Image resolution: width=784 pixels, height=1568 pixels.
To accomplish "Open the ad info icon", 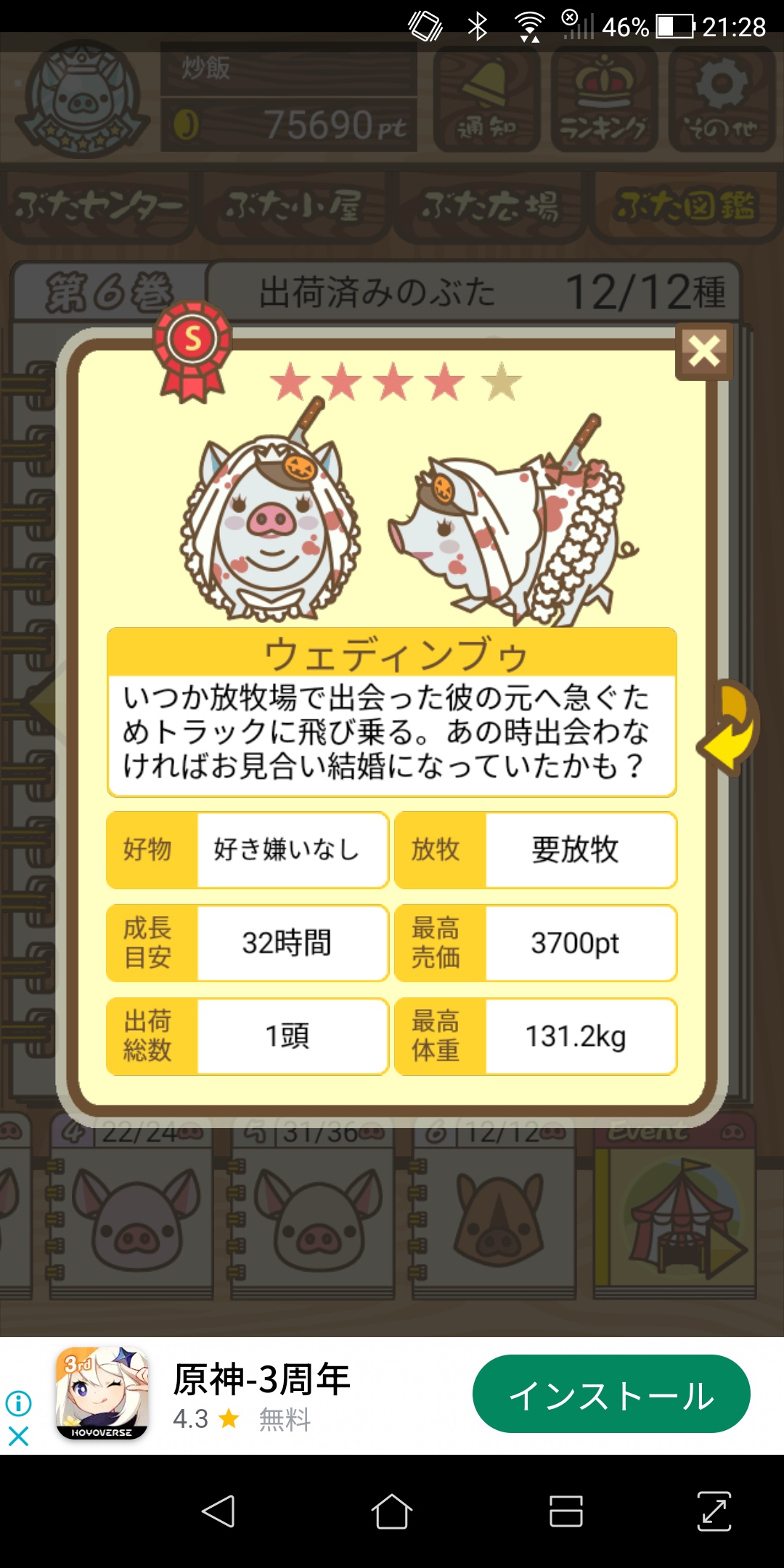I will (18, 1403).
